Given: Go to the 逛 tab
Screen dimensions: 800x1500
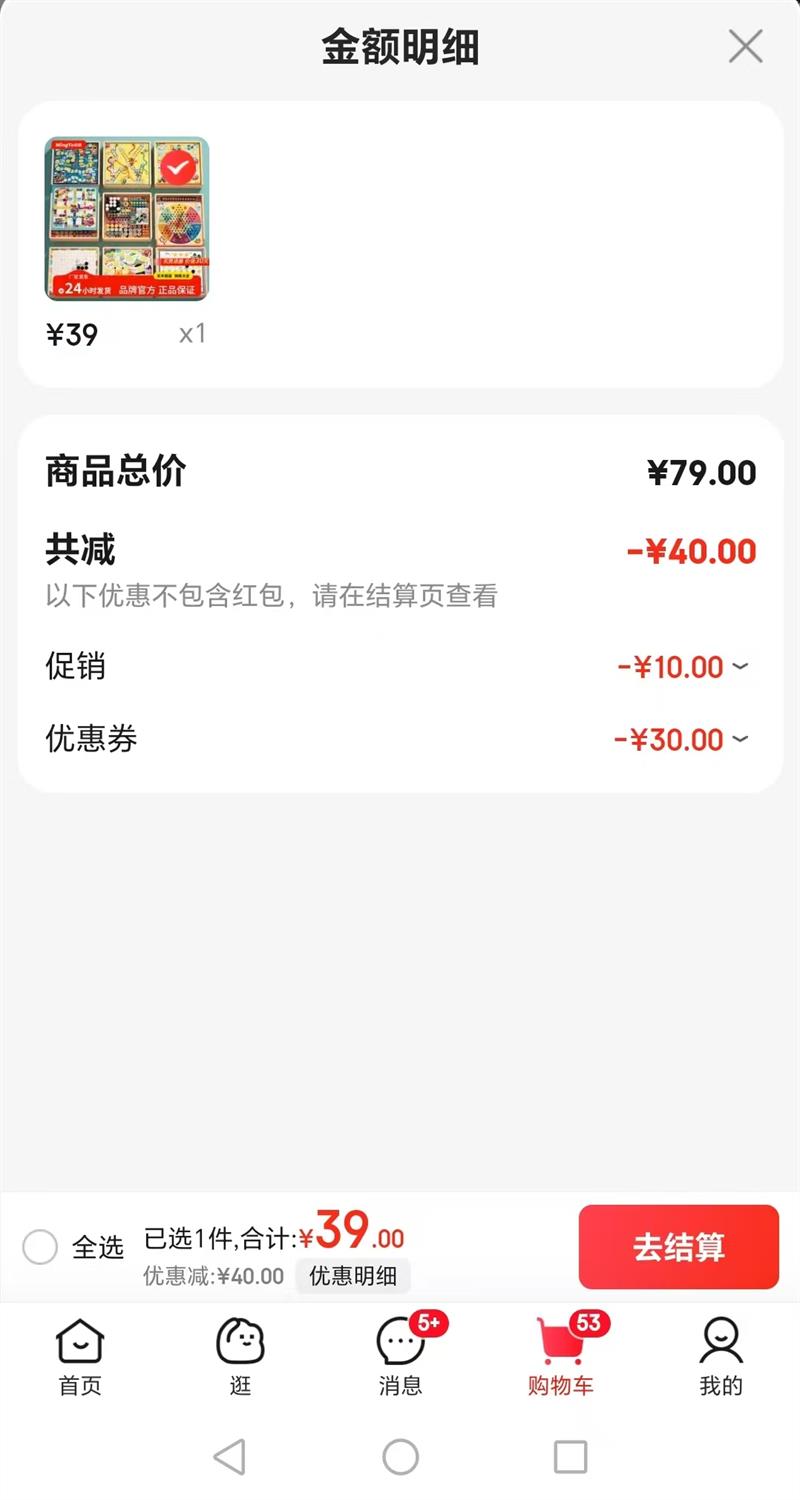Looking at the screenshot, I should click(240, 1356).
